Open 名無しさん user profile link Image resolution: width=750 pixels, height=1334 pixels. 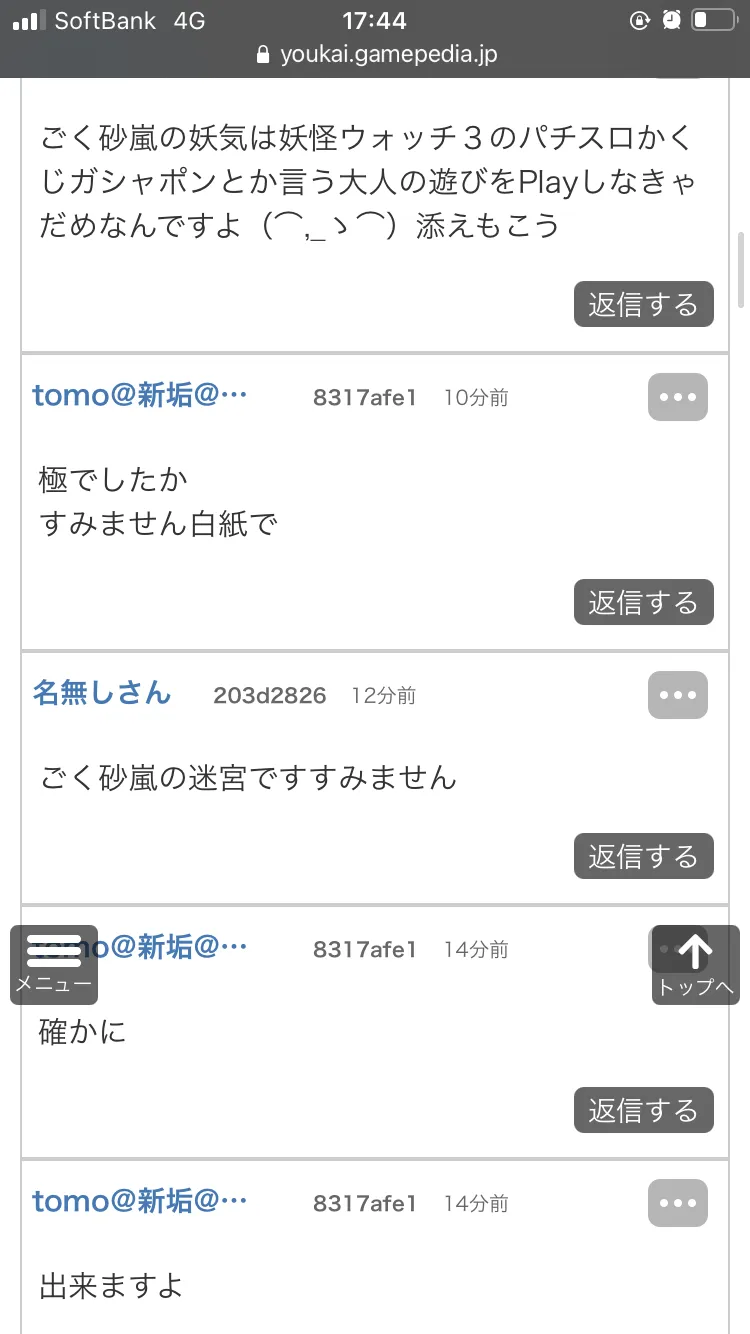coord(102,694)
